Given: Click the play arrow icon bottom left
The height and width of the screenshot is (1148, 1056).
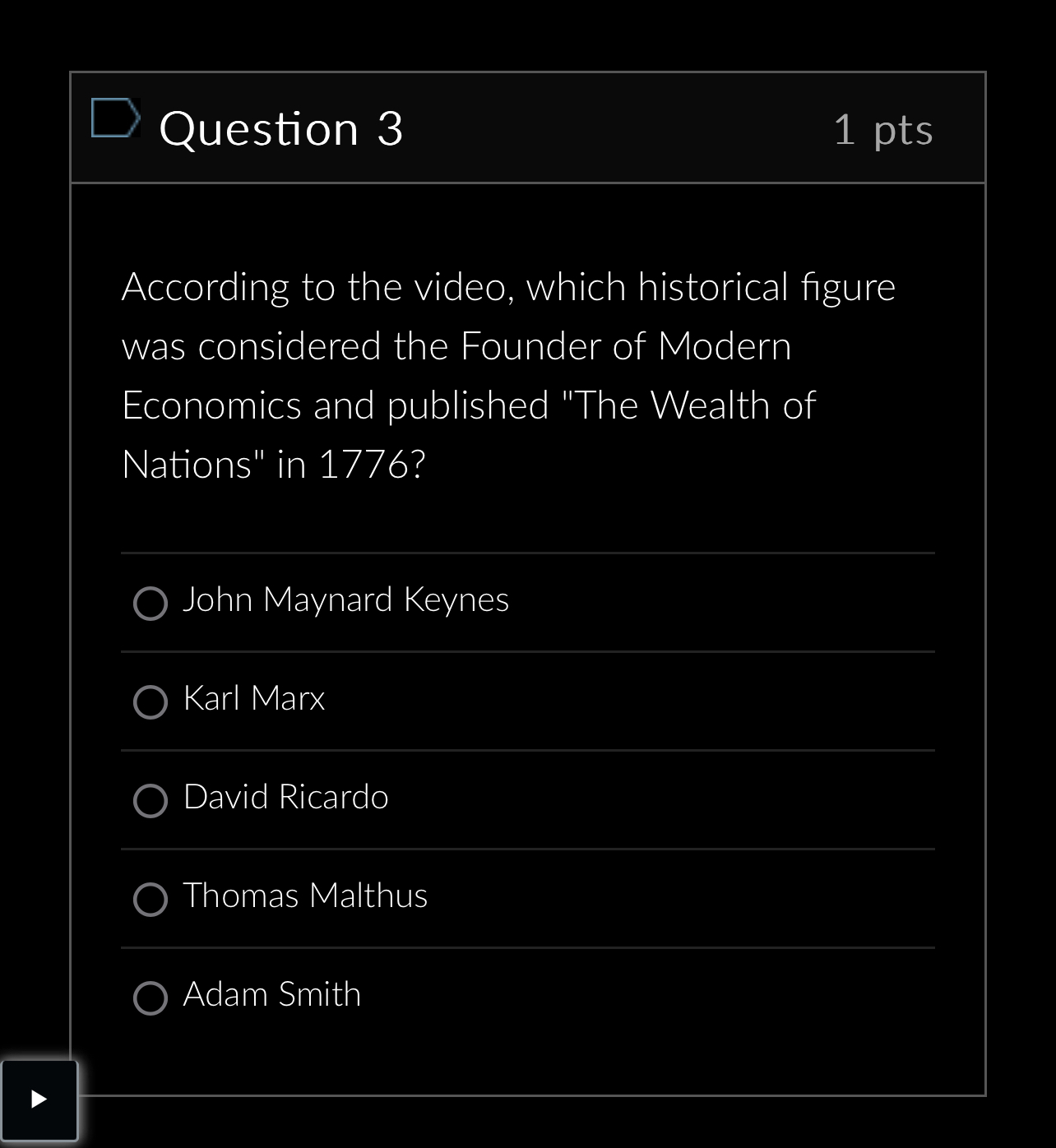Looking at the screenshot, I should click(x=39, y=1099).
